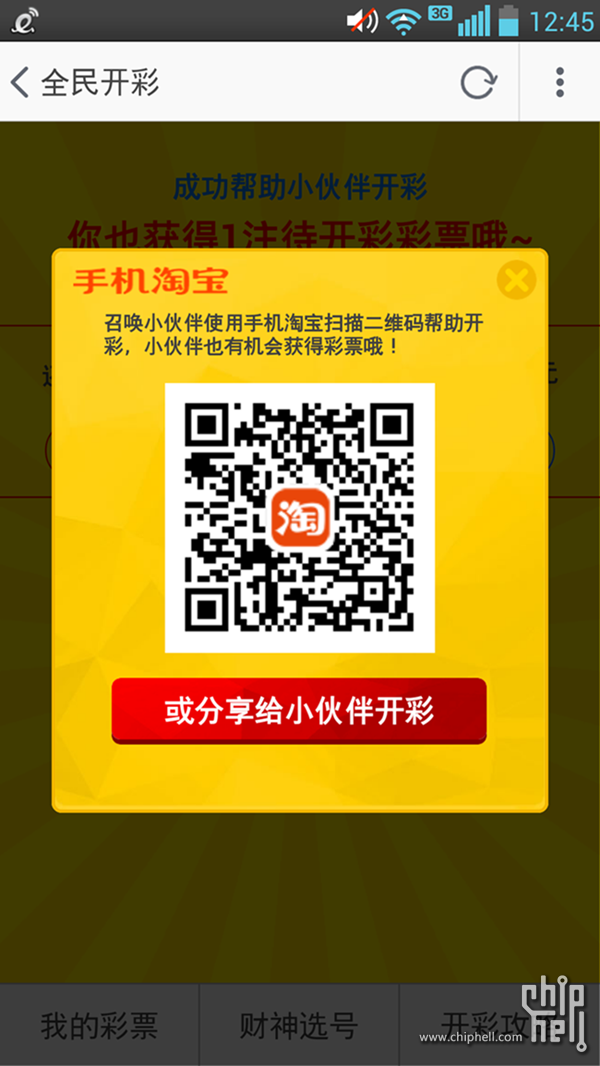Viewport: 600px width, 1066px height.
Task: Switch to 我的彩票 tab
Action: (99, 1025)
